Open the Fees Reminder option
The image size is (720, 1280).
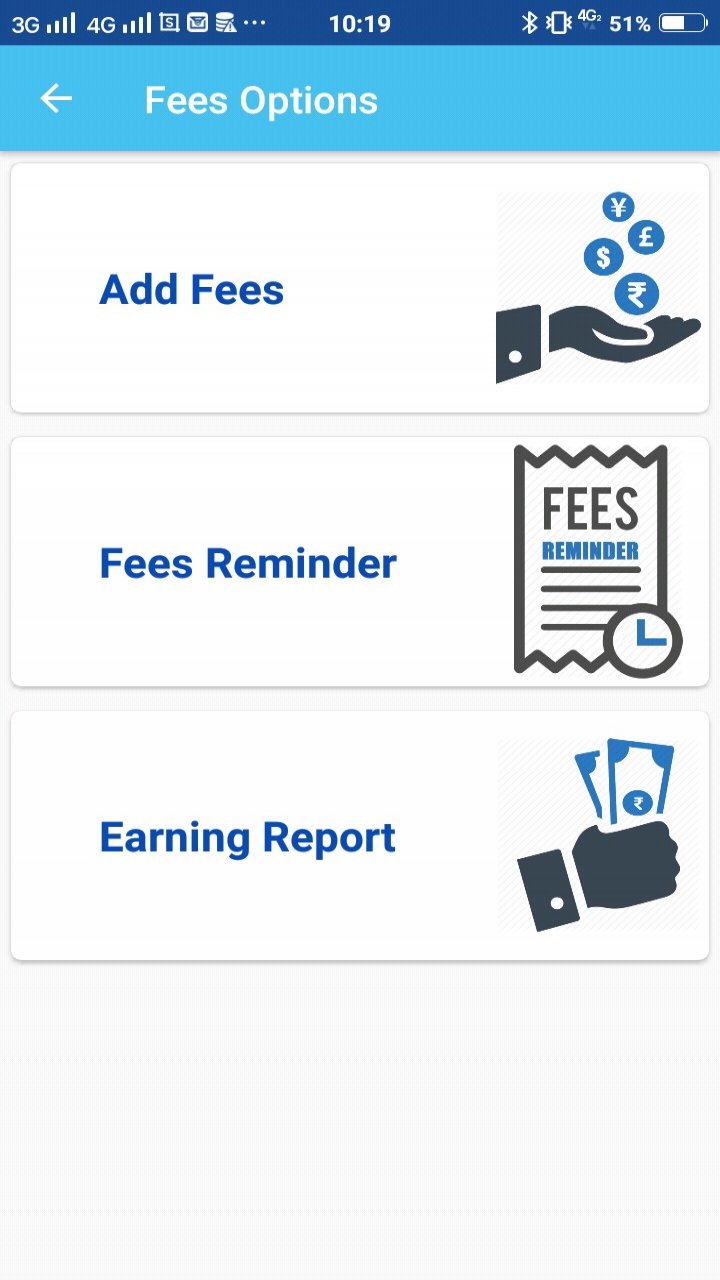tap(360, 562)
